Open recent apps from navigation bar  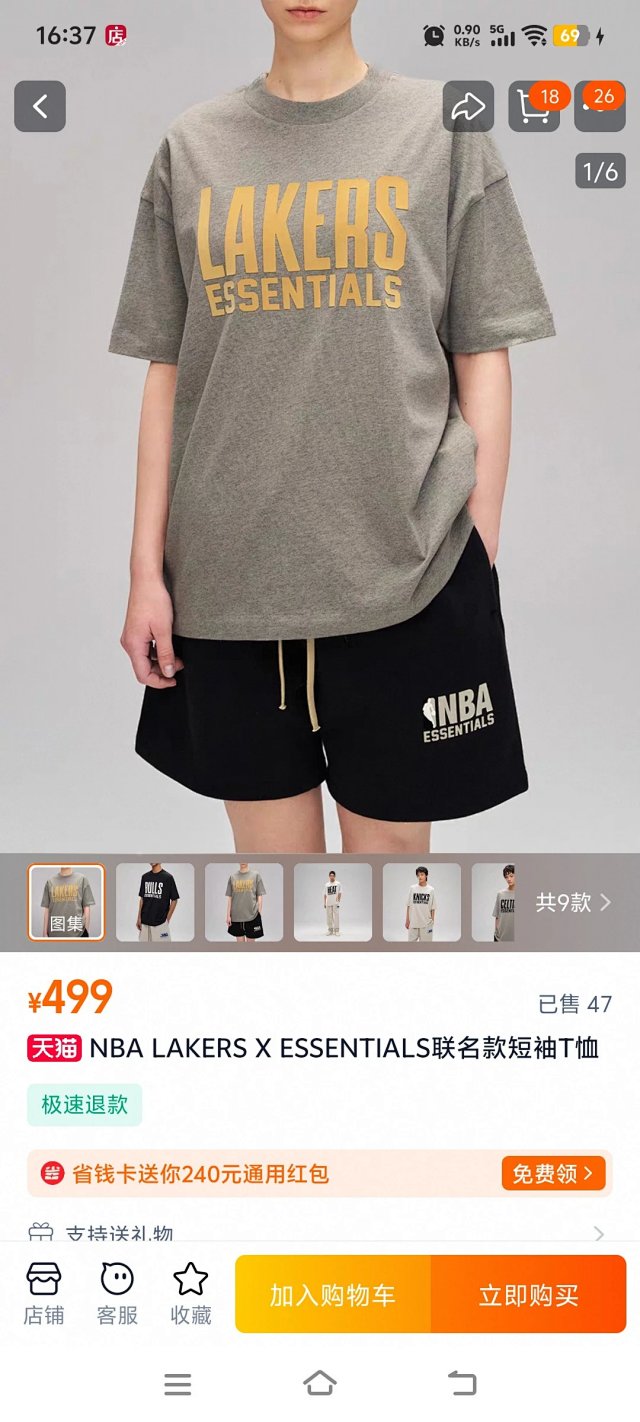click(x=178, y=1384)
